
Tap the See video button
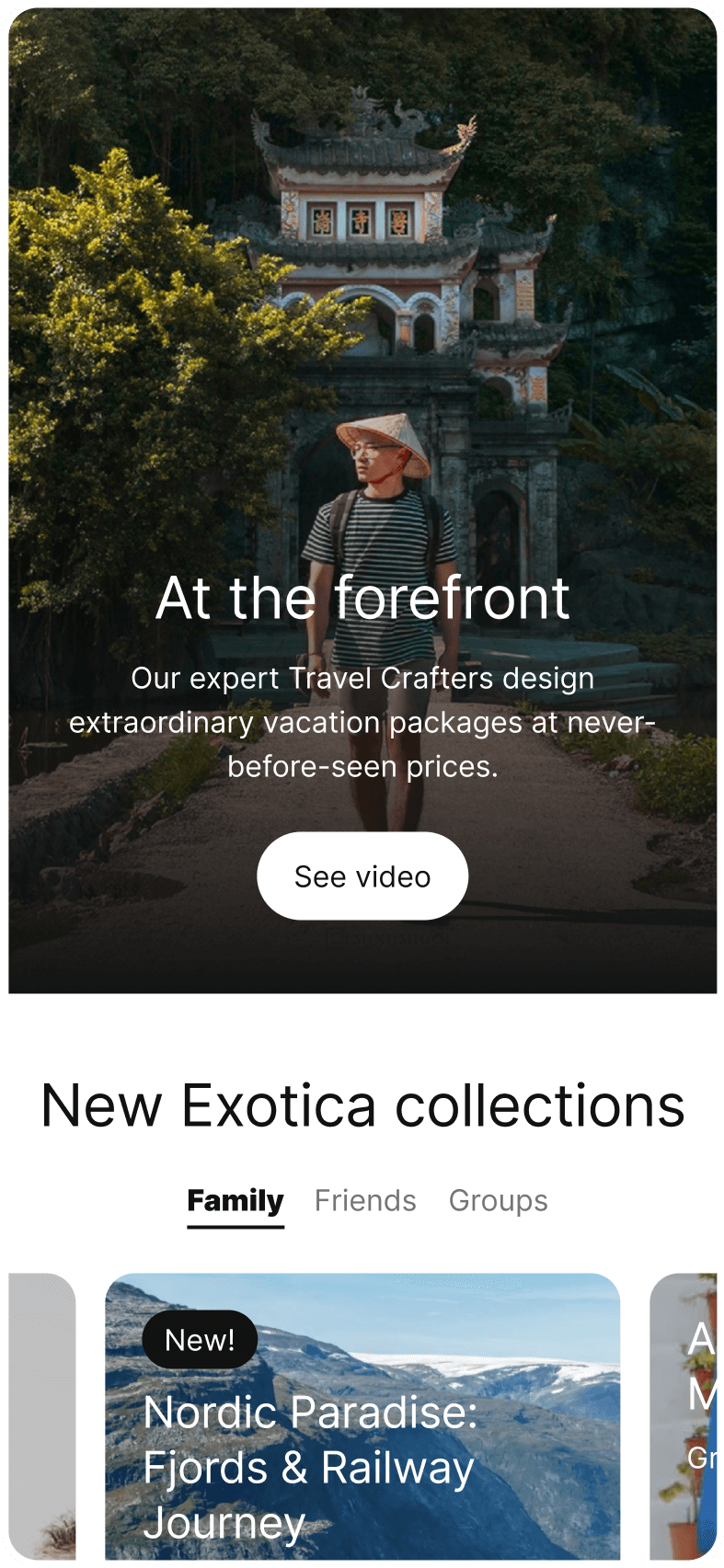tap(362, 876)
